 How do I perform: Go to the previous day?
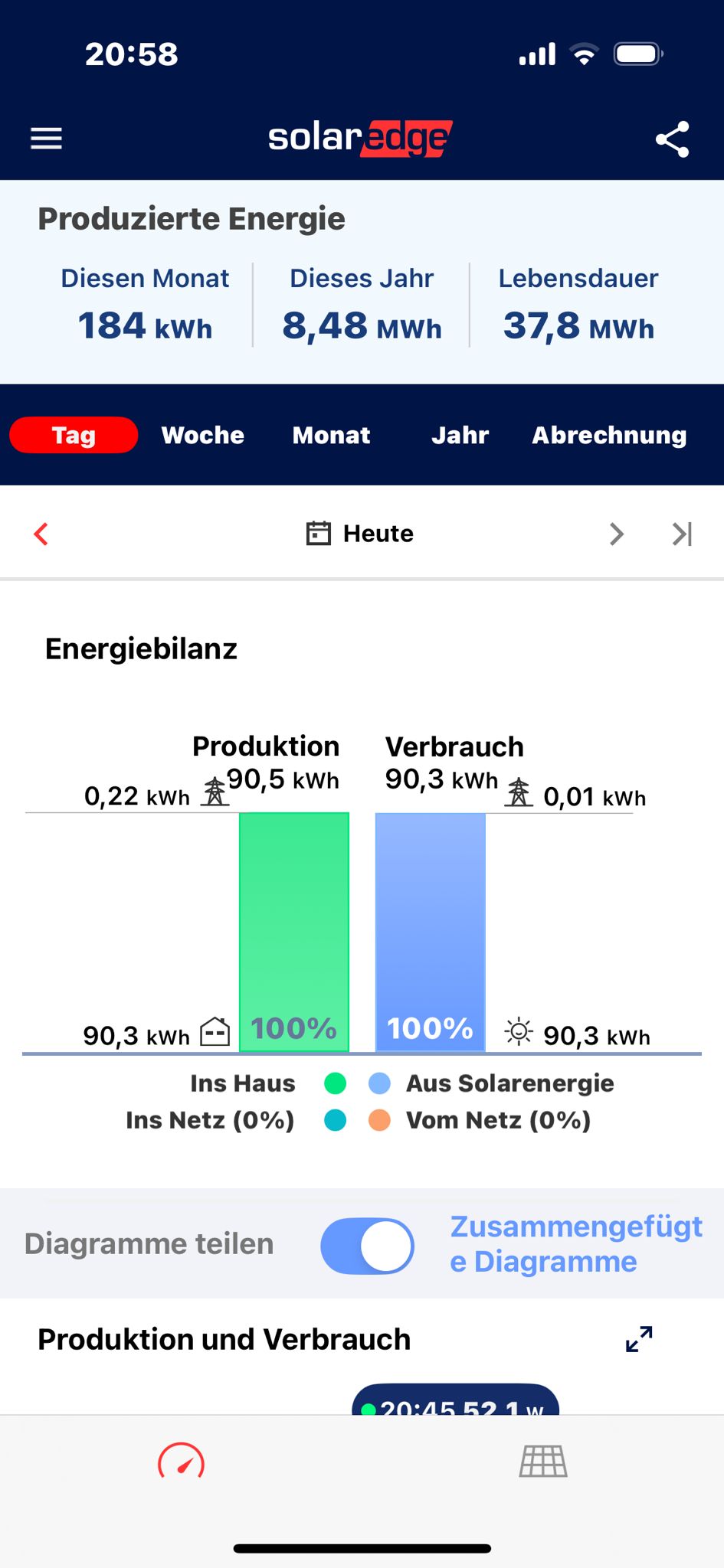(41, 534)
